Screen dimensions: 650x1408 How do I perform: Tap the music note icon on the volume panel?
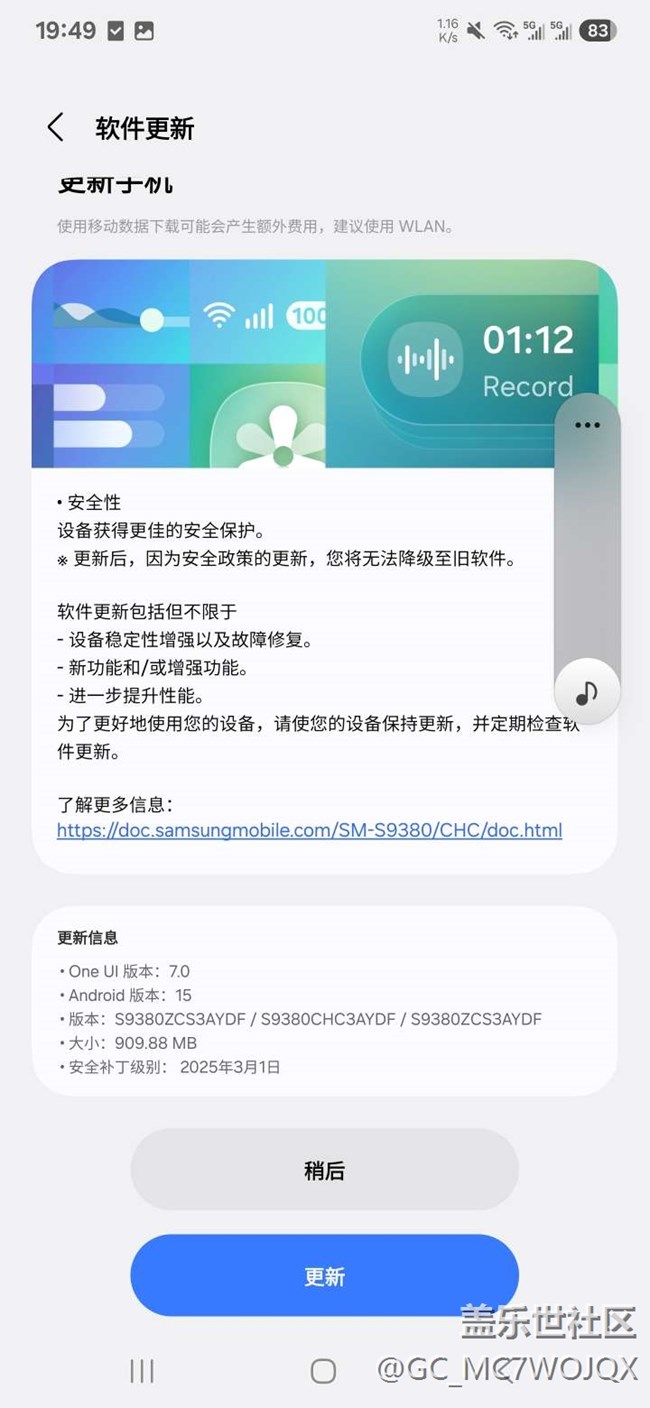pyautogui.click(x=587, y=691)
